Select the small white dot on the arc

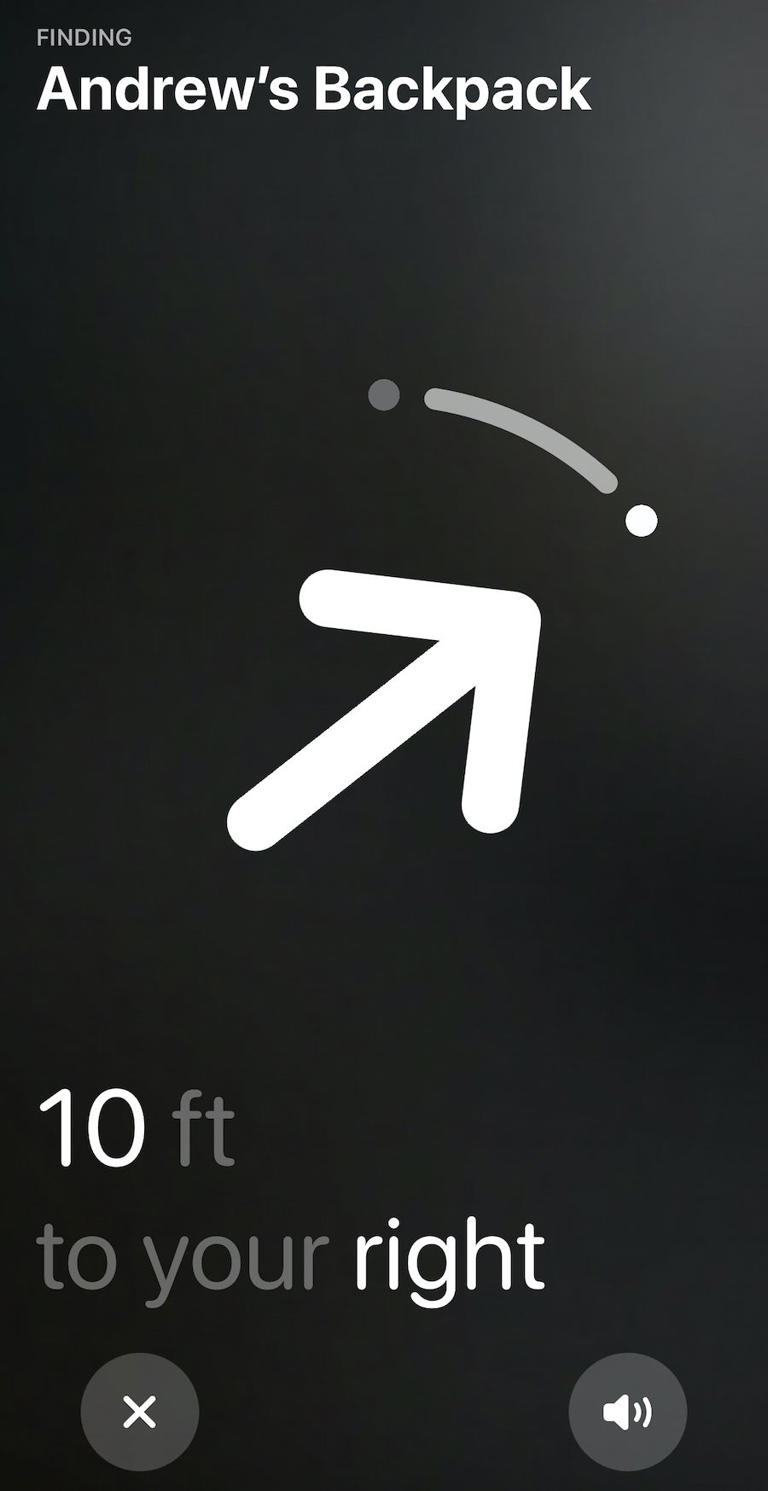[641, 519]
